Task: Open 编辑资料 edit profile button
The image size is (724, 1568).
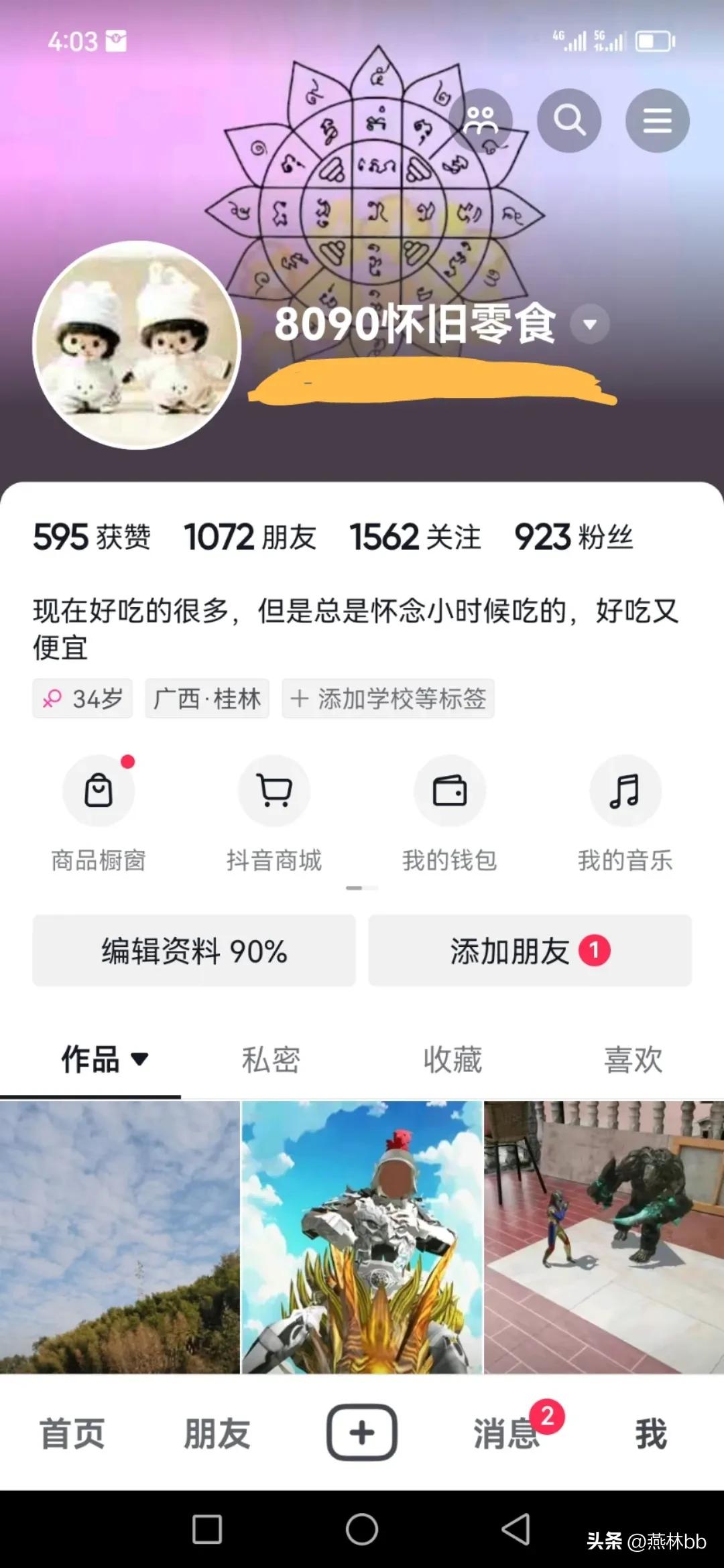Action: [x=194, y=950]
